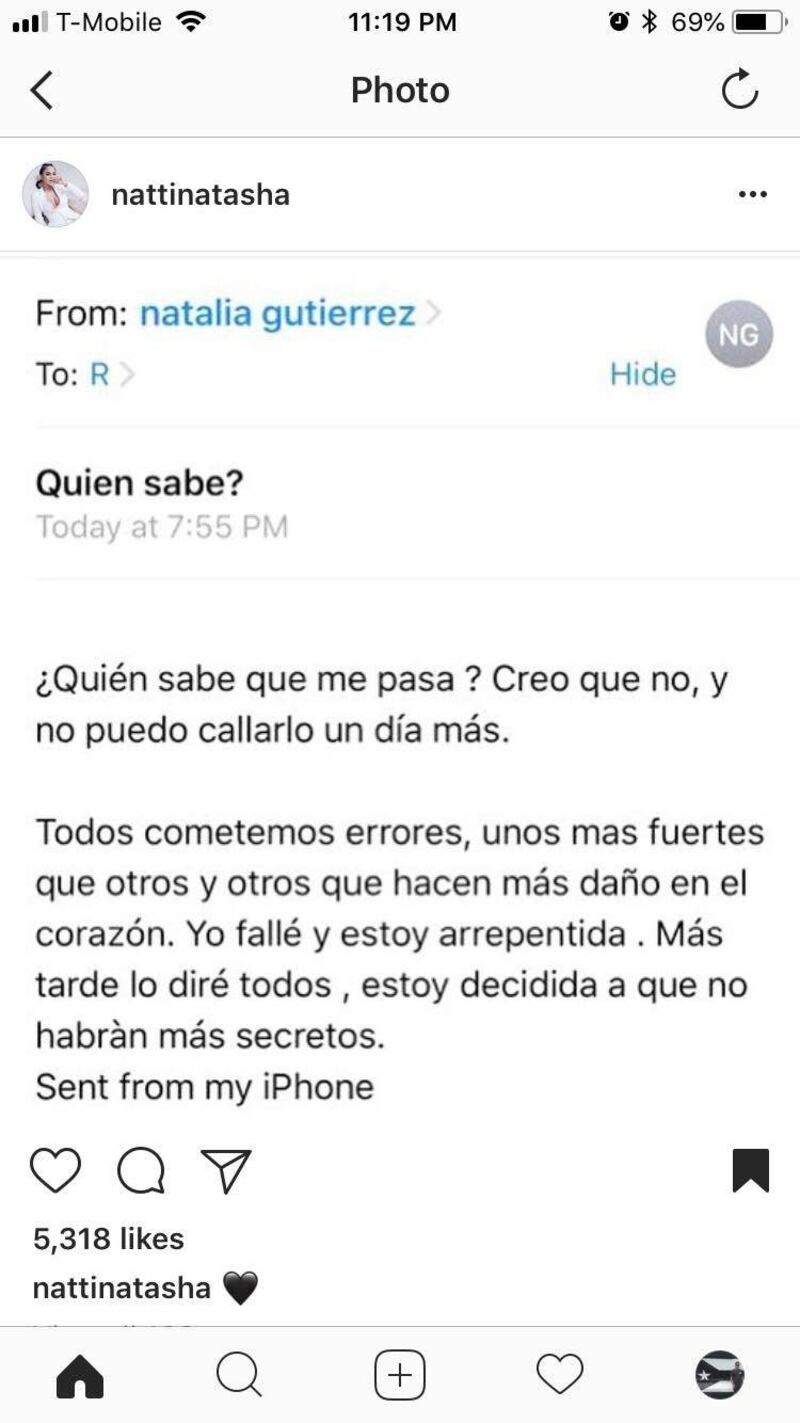Open nattinatasha's profile picture
800x1423 pixels.
(x=55, y=194)
